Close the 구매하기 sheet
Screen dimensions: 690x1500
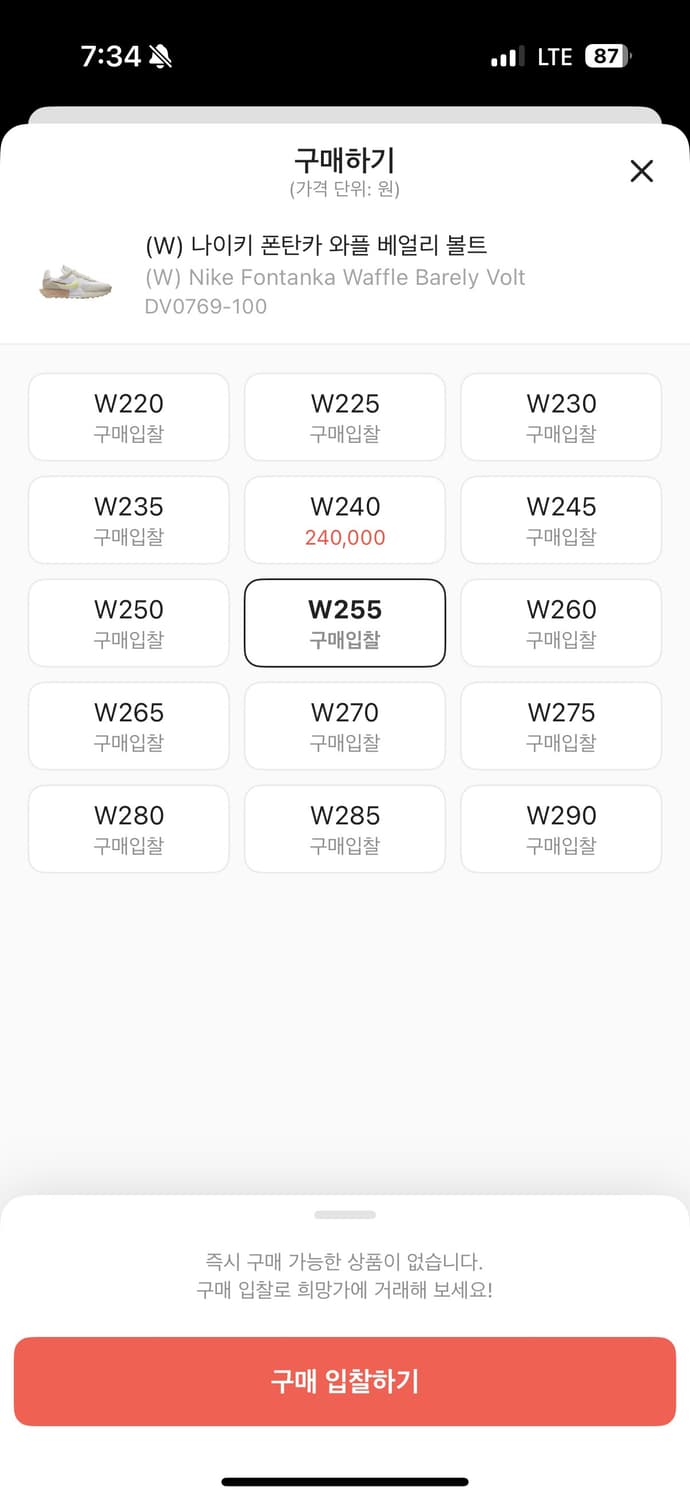(x=641, y=171)
